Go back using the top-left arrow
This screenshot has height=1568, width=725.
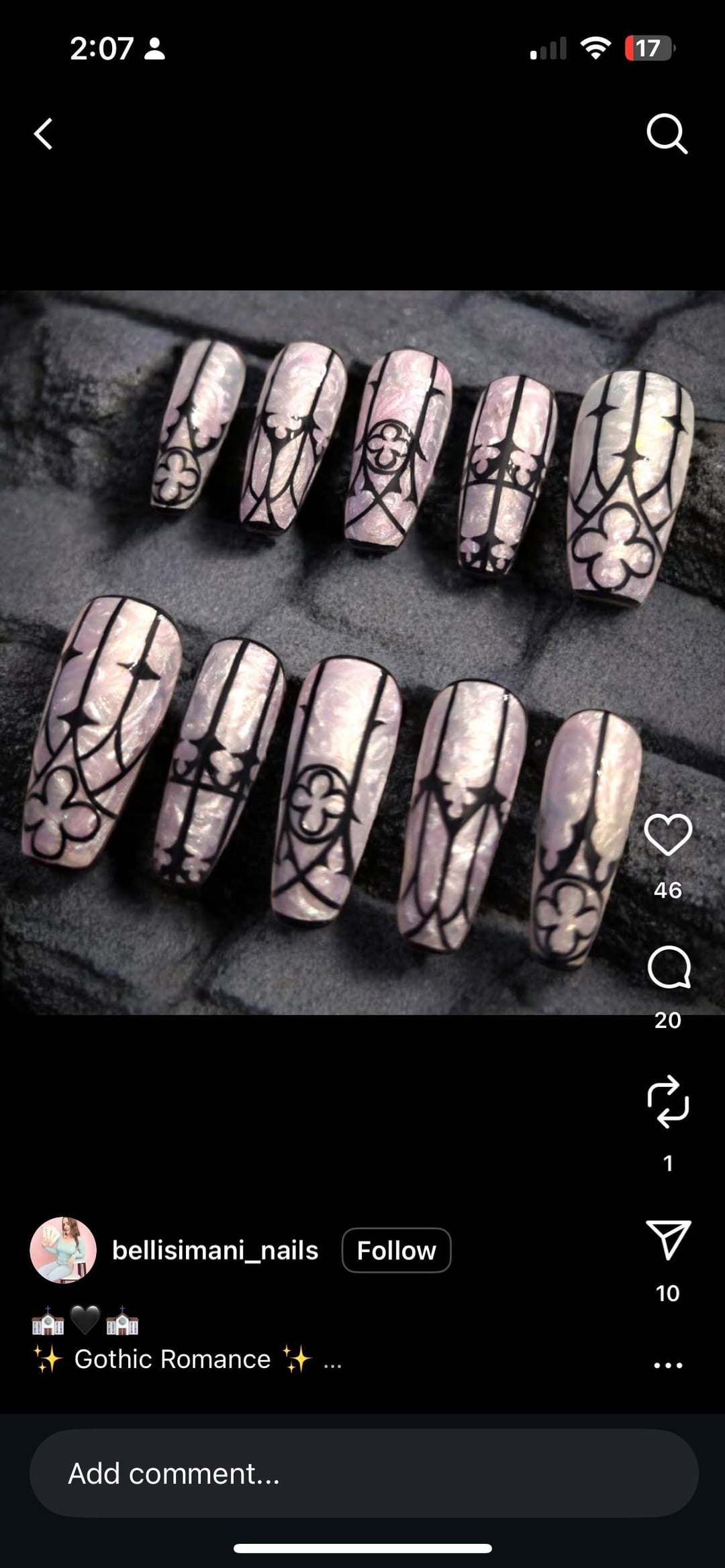[x=44, y=133]
